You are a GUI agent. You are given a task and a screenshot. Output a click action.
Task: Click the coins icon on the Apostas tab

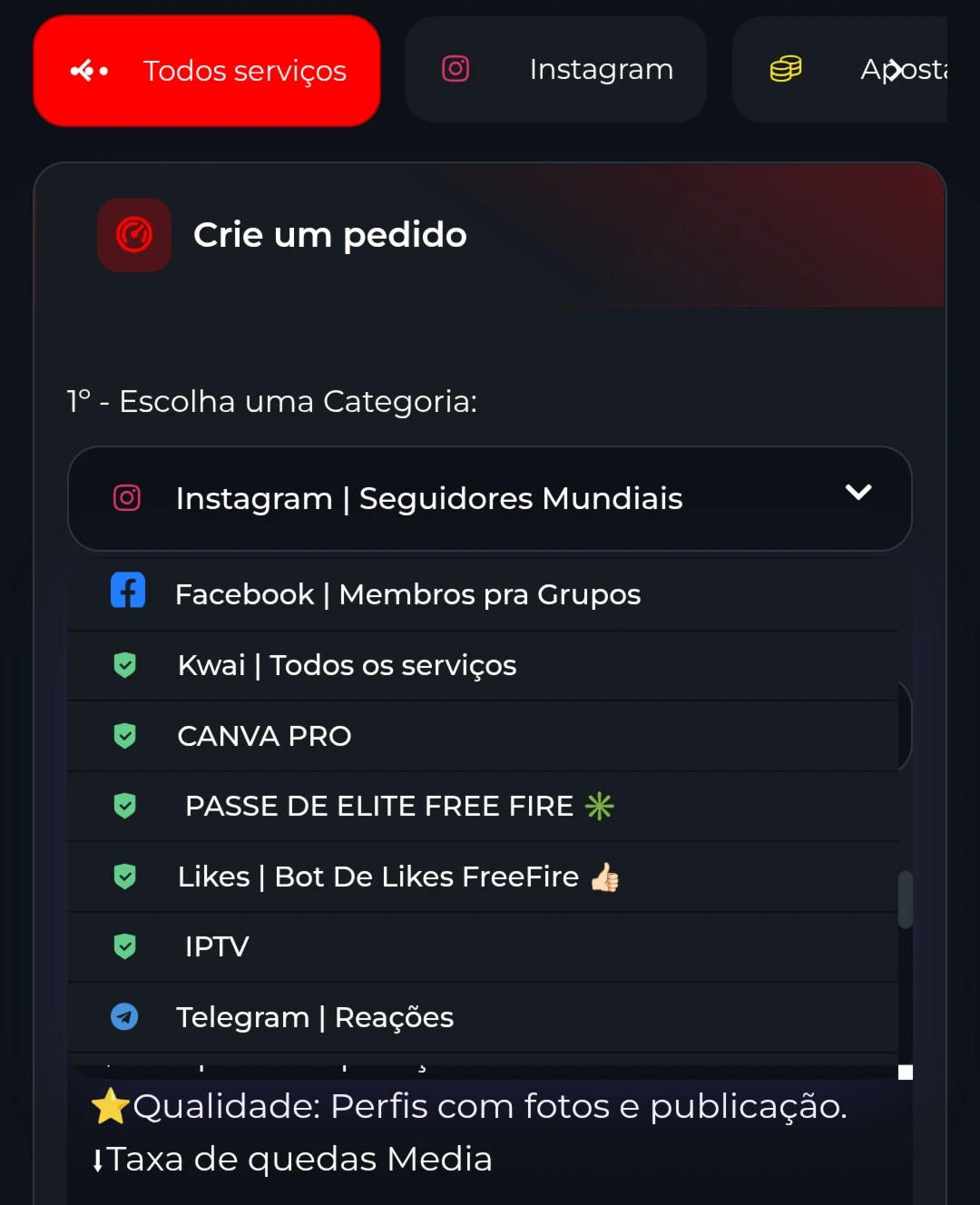click(784, 69)
